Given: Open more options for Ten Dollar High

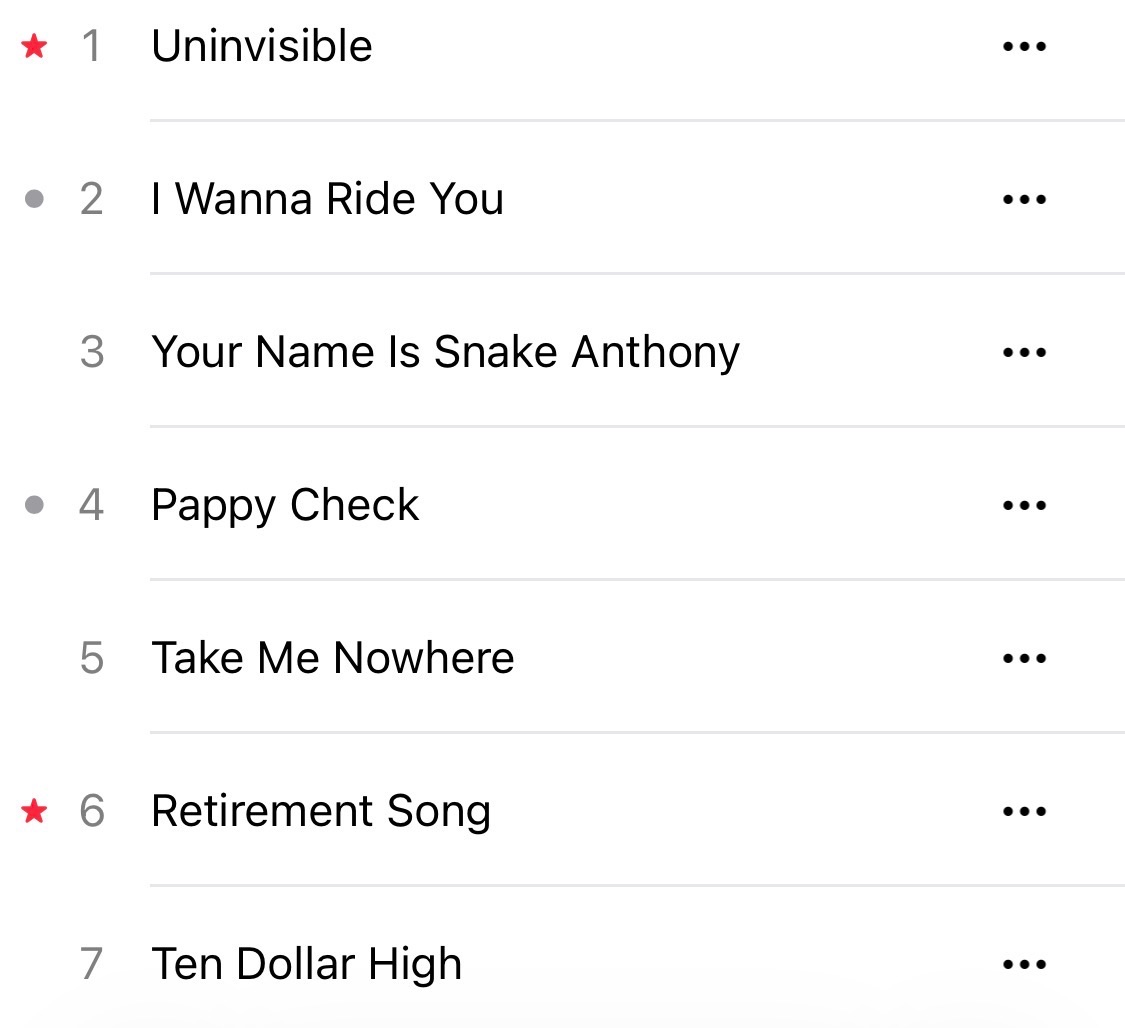Looking at the screenshot, I should [1024, 964].
